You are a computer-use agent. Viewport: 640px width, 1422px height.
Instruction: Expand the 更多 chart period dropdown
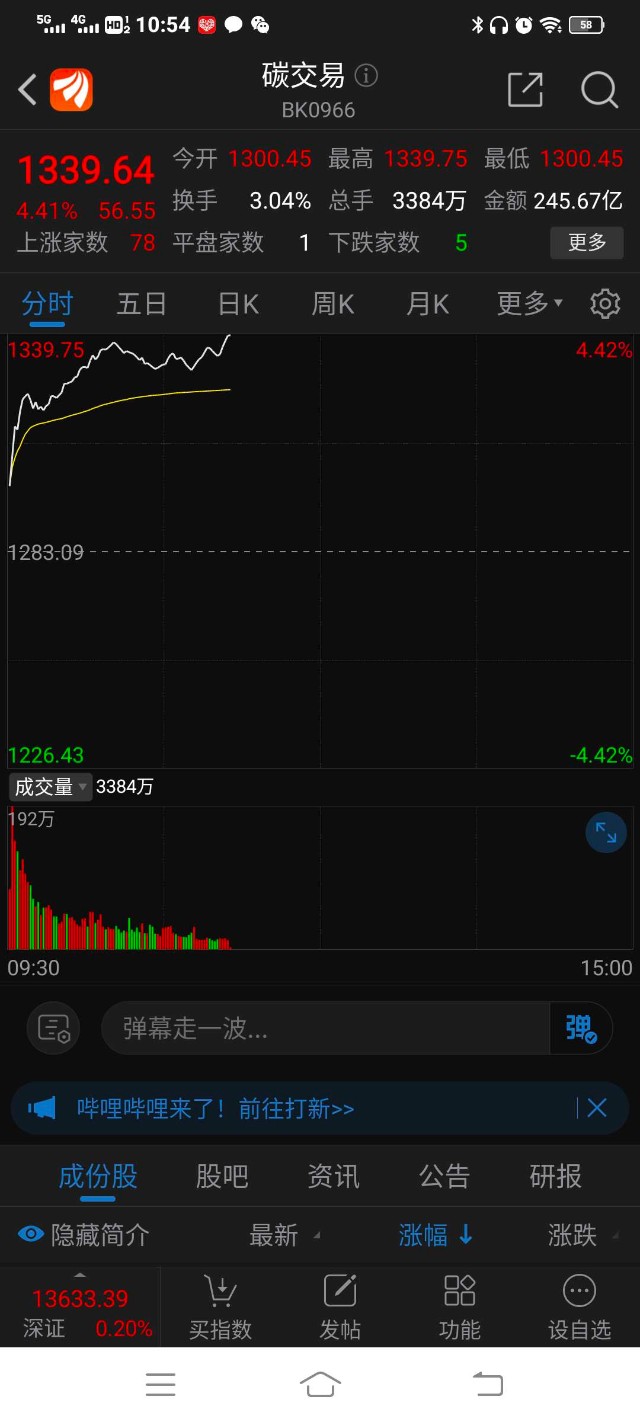[529, 304]
